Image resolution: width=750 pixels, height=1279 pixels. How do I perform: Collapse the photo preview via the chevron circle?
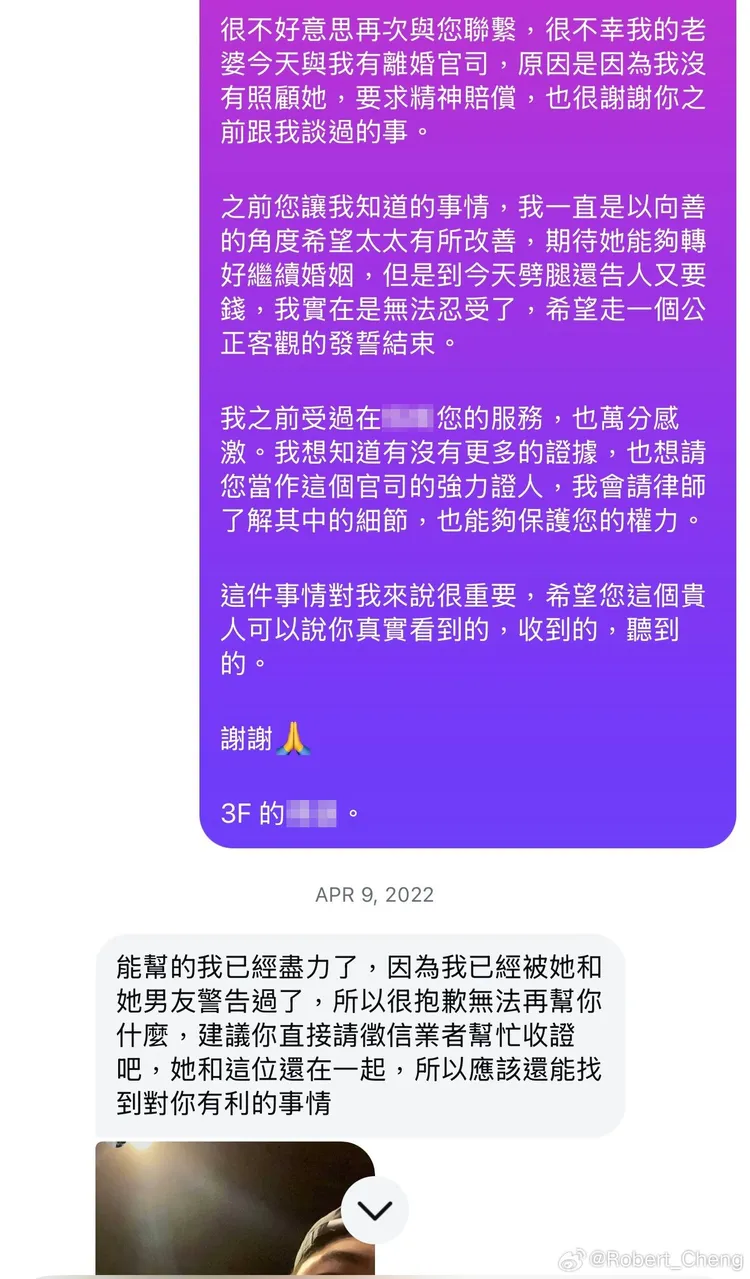tap(375, 1210)
